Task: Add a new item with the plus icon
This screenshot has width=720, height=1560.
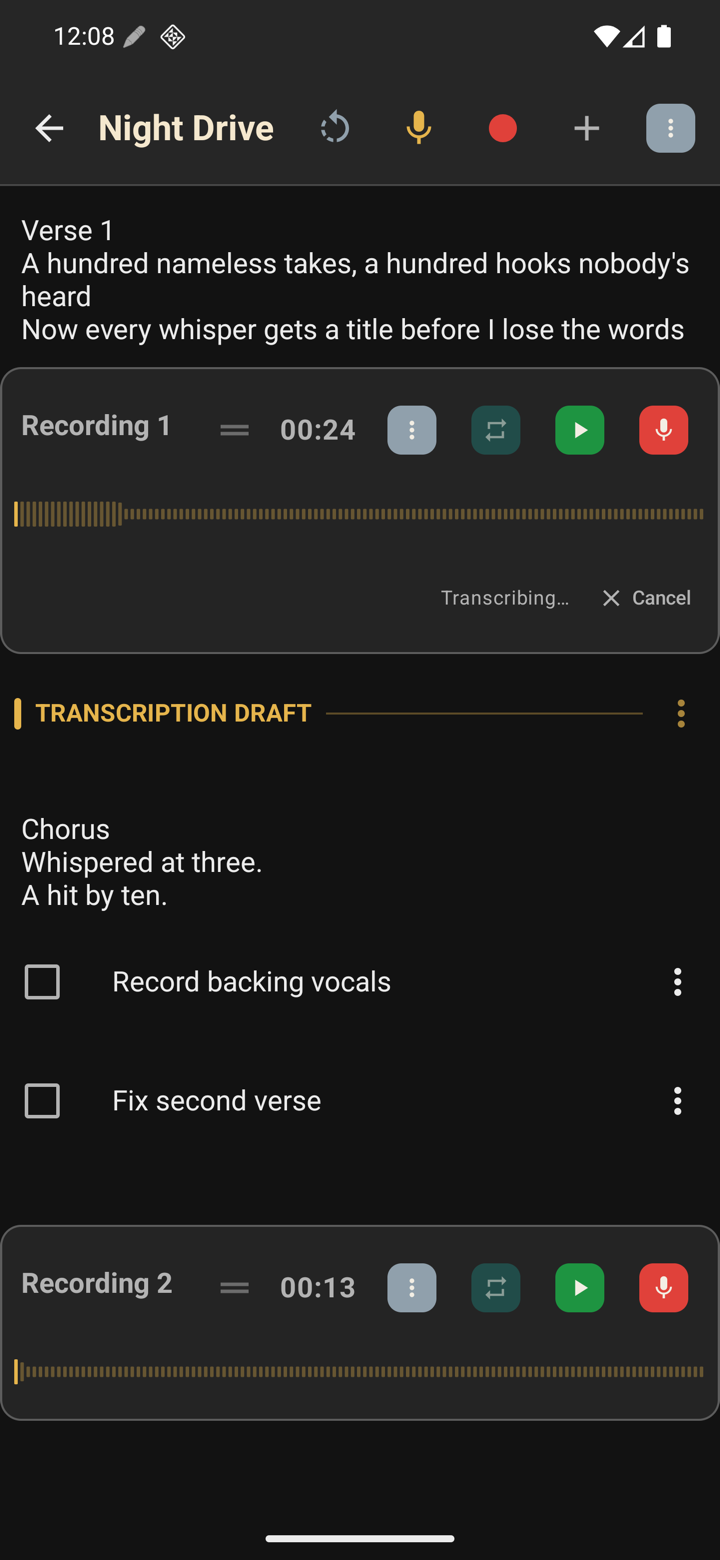Action: (587, 128)
